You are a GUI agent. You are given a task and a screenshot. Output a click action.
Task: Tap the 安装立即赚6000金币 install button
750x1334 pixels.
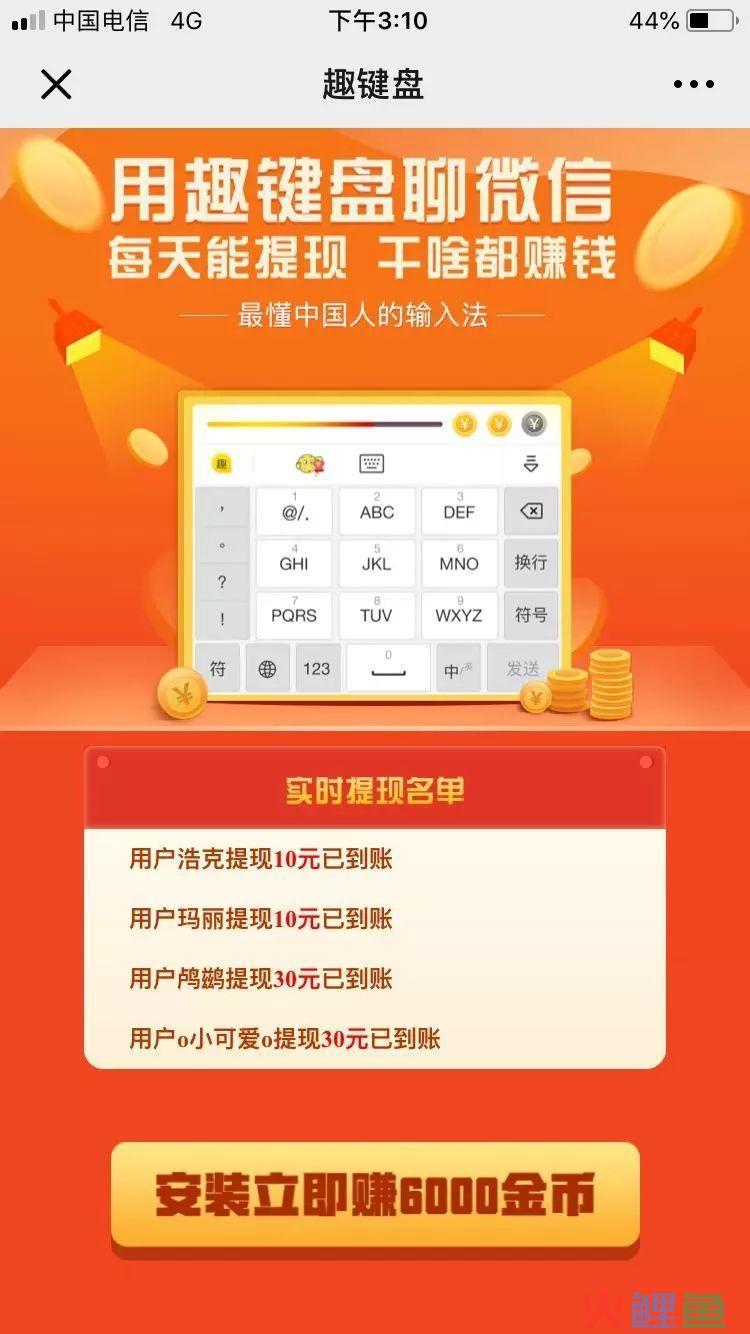[375, 1196]
